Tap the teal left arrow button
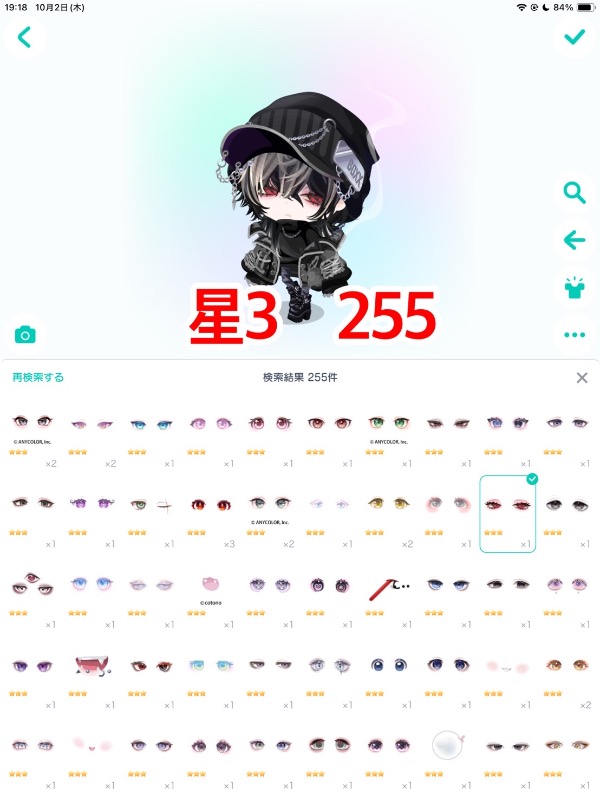The width and height of the screenshot is (600, 799). (575, 240)
